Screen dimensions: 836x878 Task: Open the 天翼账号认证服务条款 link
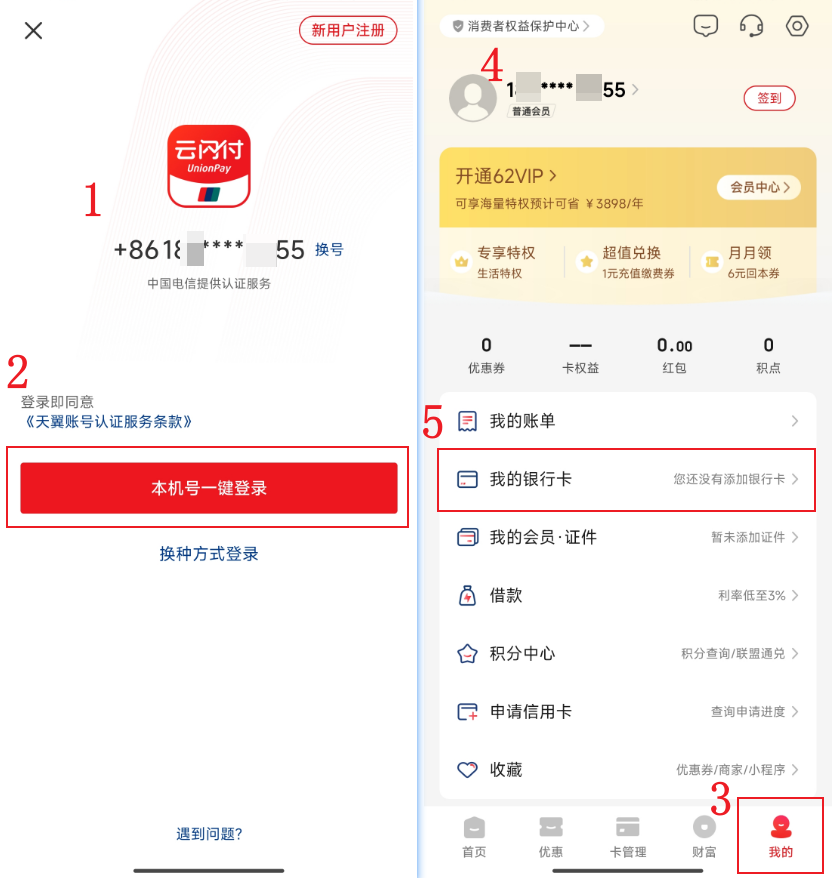pyautogui.click(x=108, y=422)
